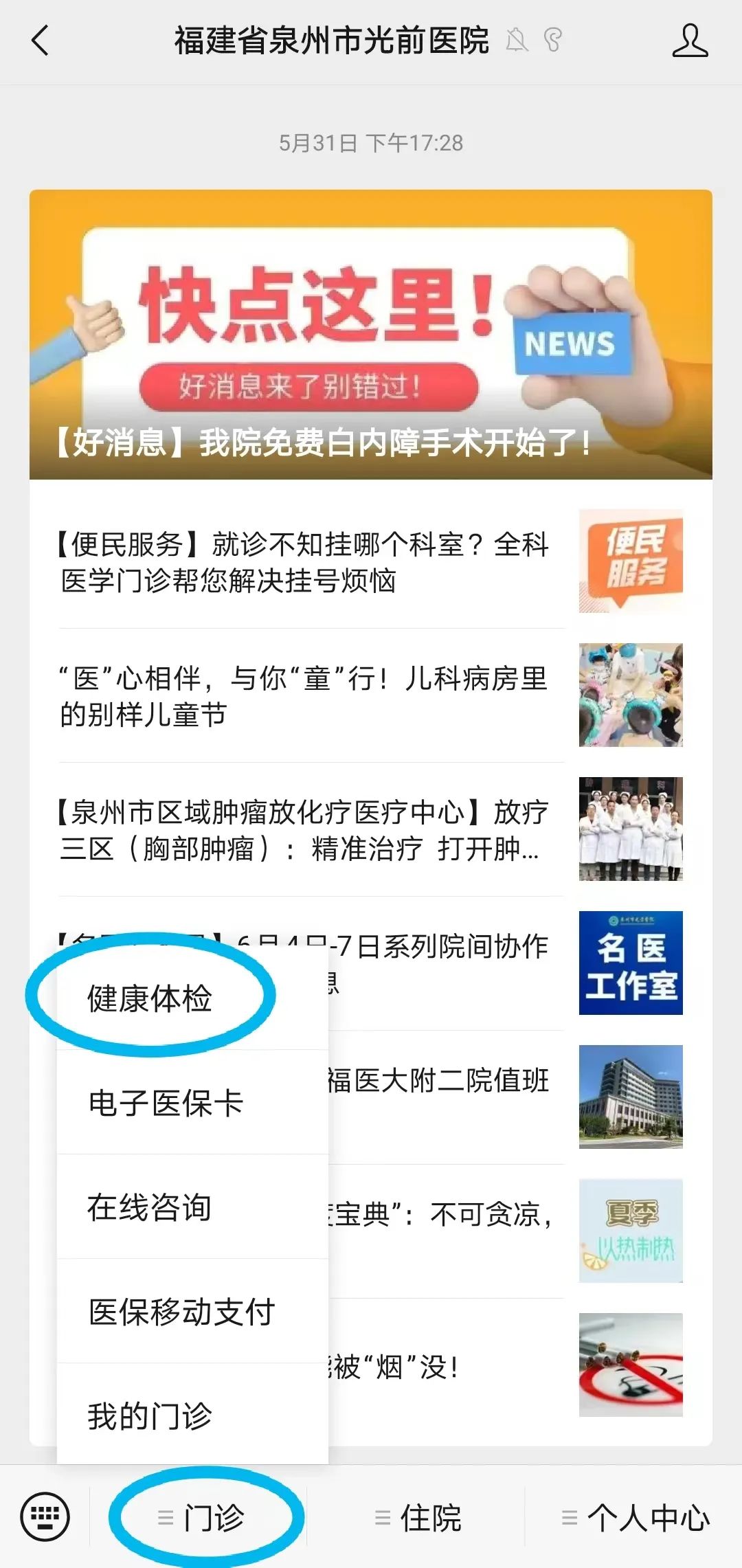Switch to keyboard input mode
Image resolution: width=742 pixels, height=1568 pixels.
[x=45, y=1517]
